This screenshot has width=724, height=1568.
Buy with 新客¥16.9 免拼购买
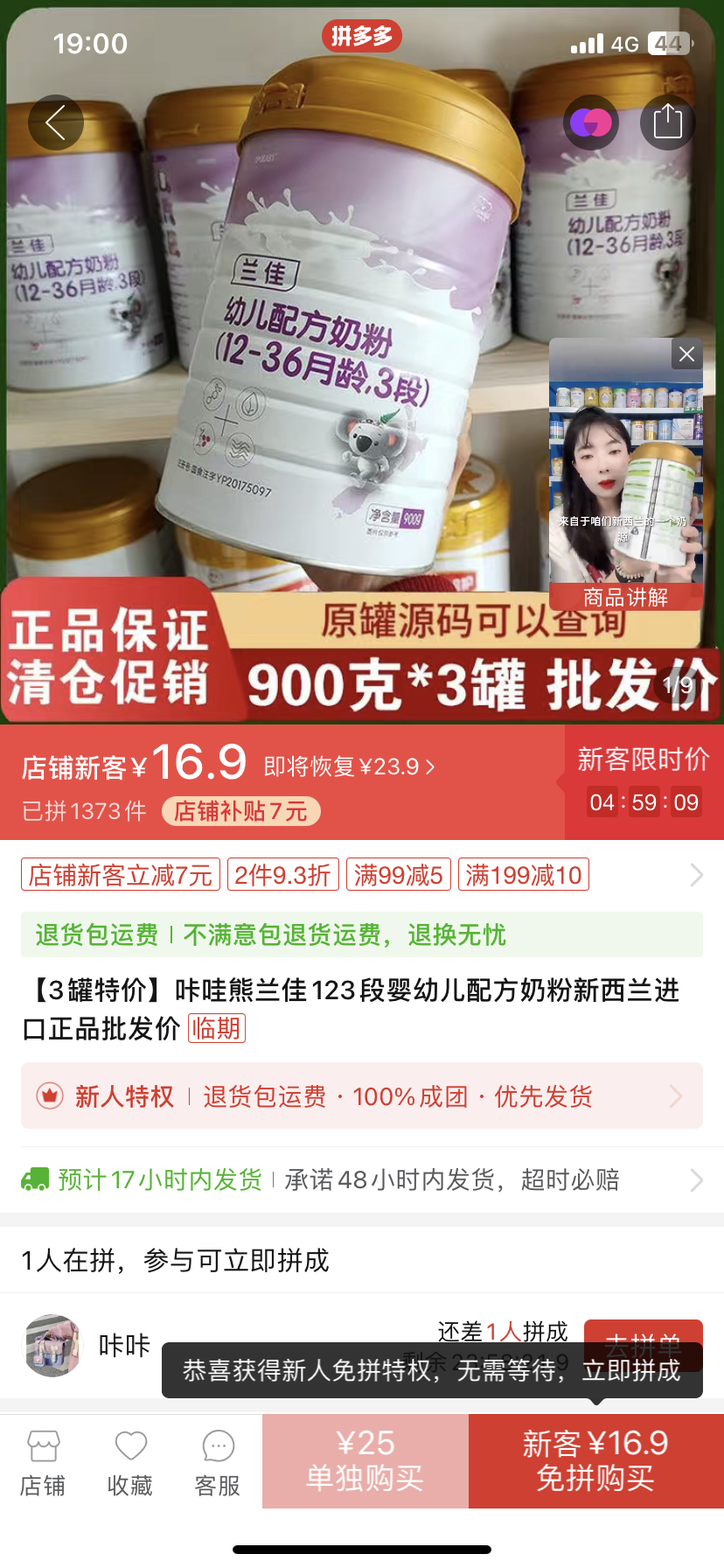click(596, 1460)
